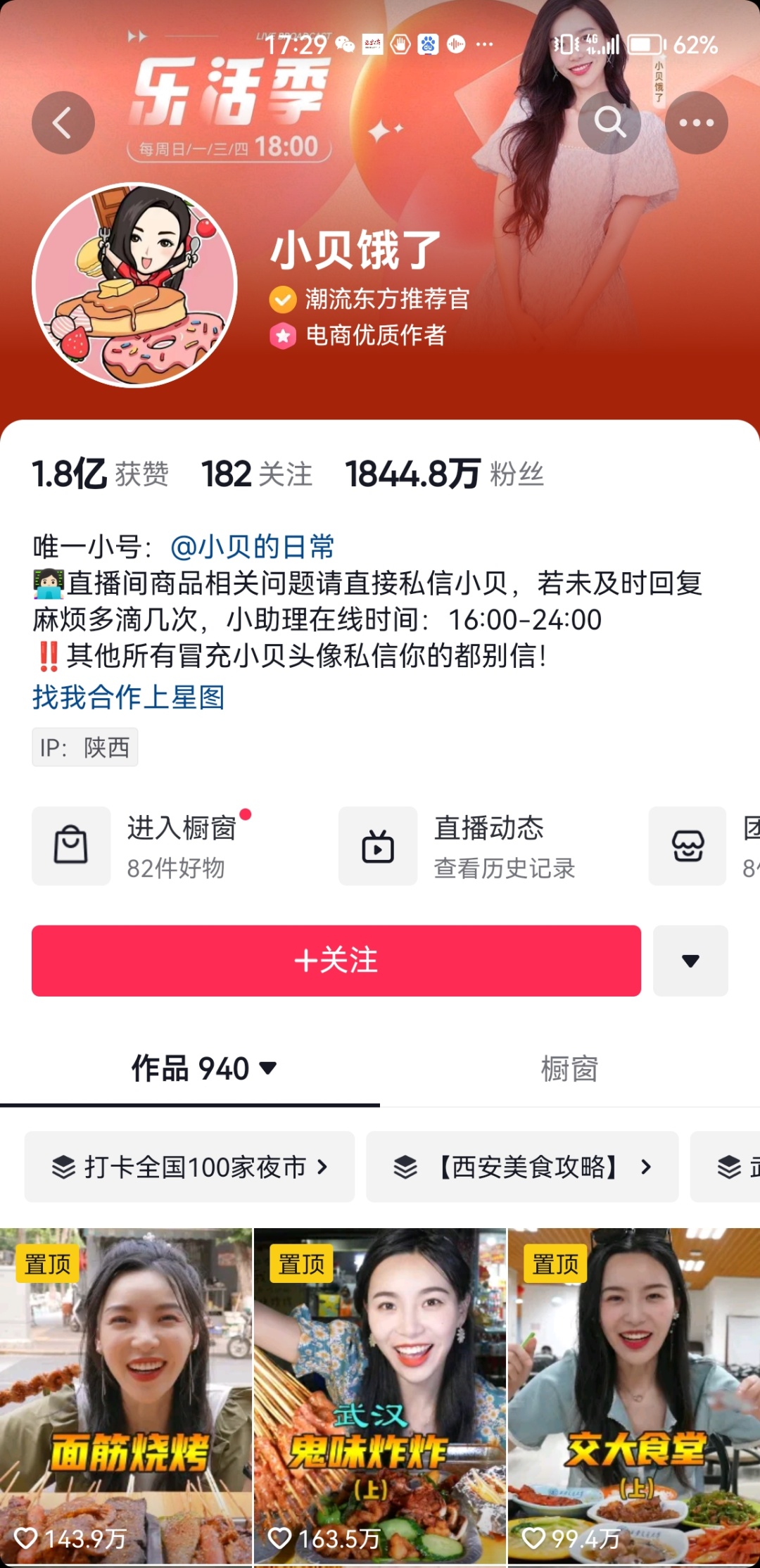Open the 打卡全国100家夜市 collection
This screenshot has height=1568, width=760.
click(x=189, y=1167)
